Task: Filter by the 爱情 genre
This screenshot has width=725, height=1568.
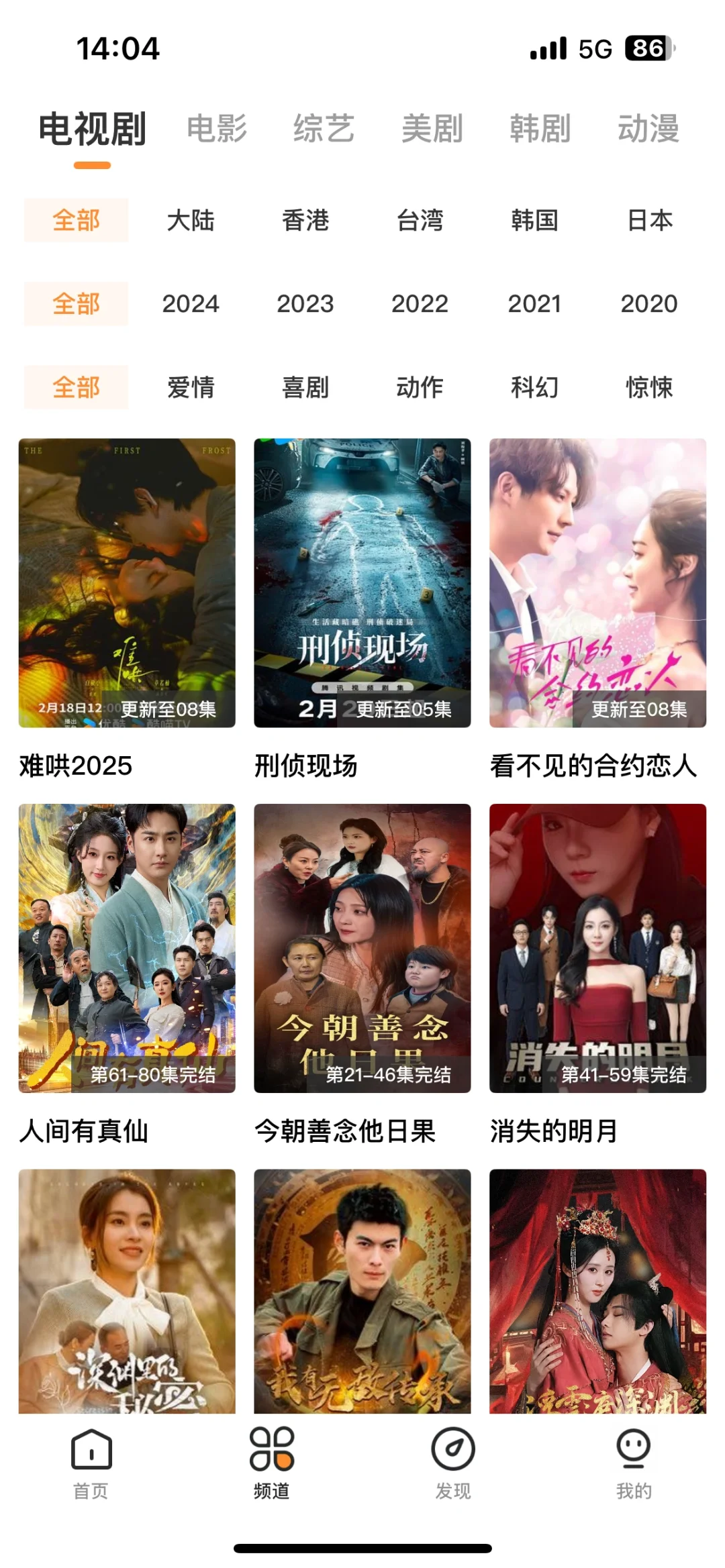Action: [191, 387]
